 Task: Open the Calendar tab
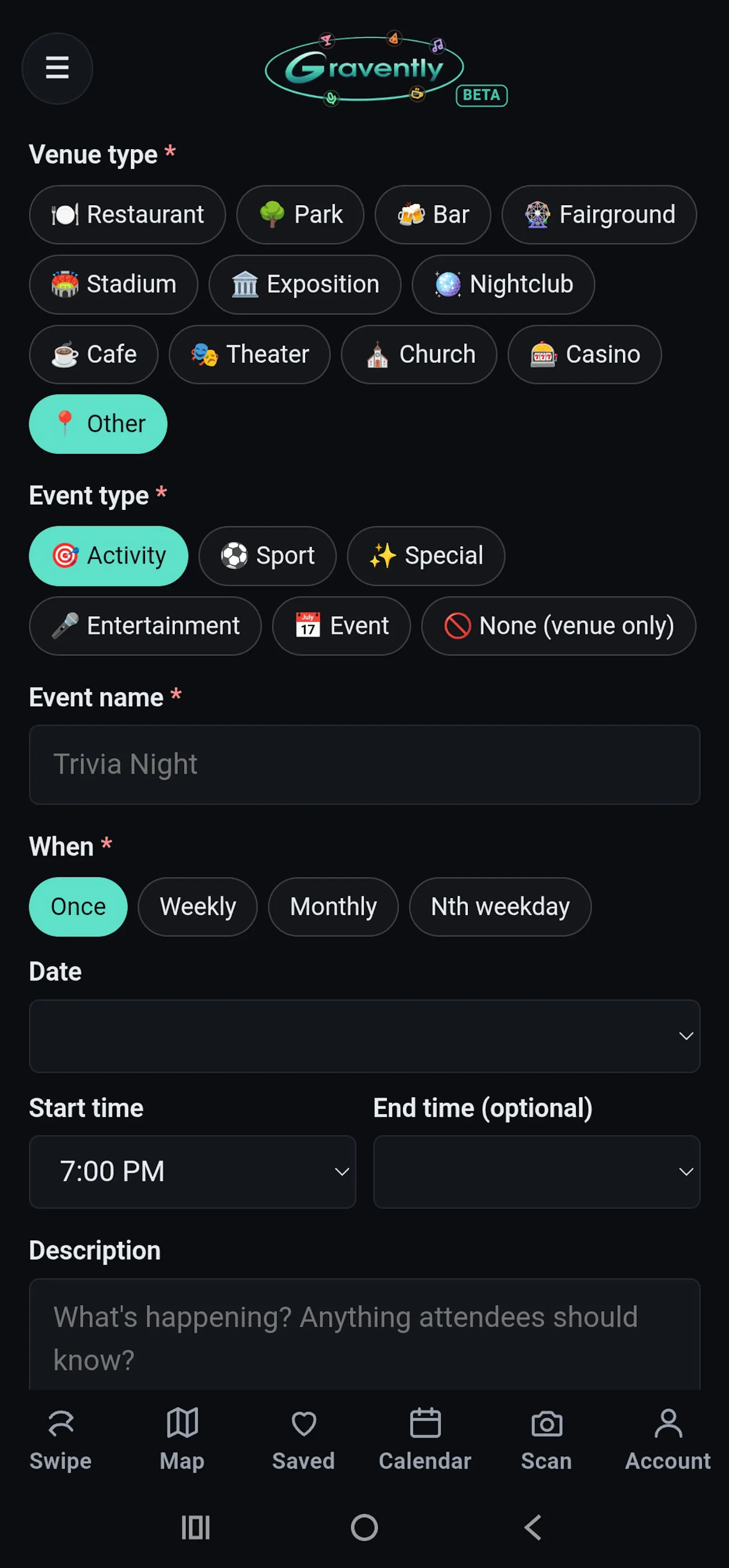pyautogui.click(x=425, y=1439)
